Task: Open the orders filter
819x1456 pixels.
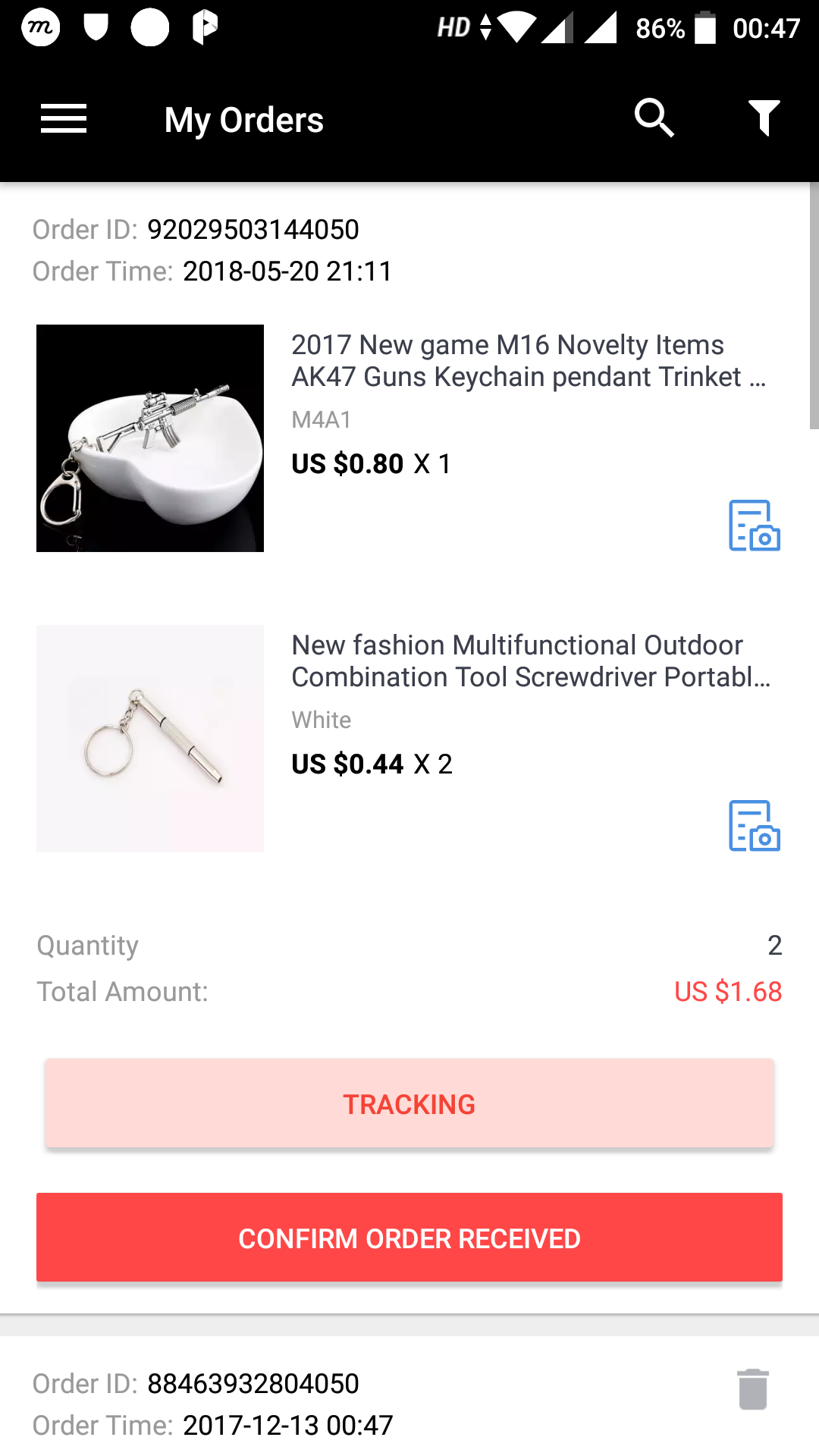Action: [x=764, y=118]
